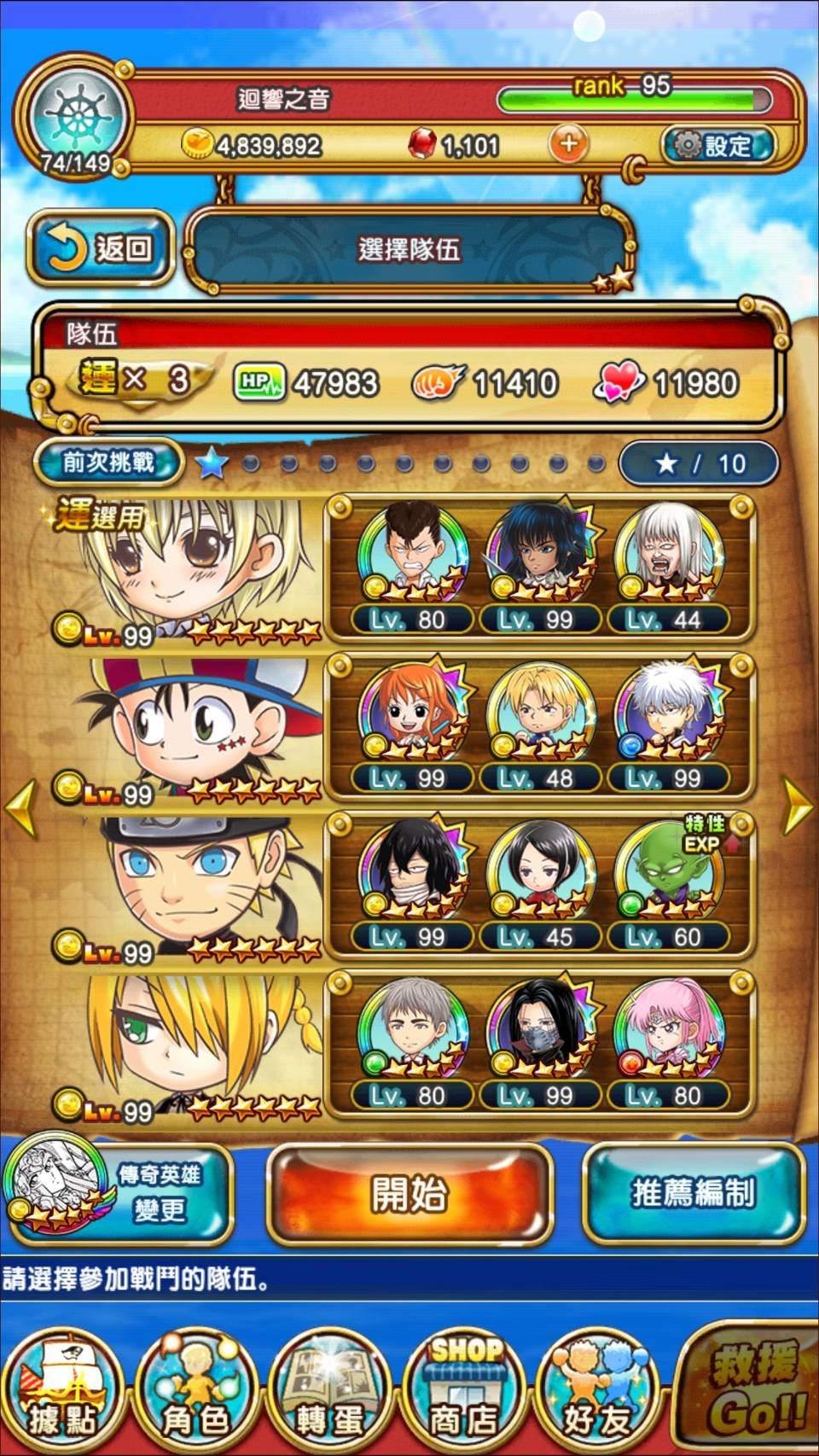
Task: Open the 轉蛋 gacha tab
Action: 329,1395
